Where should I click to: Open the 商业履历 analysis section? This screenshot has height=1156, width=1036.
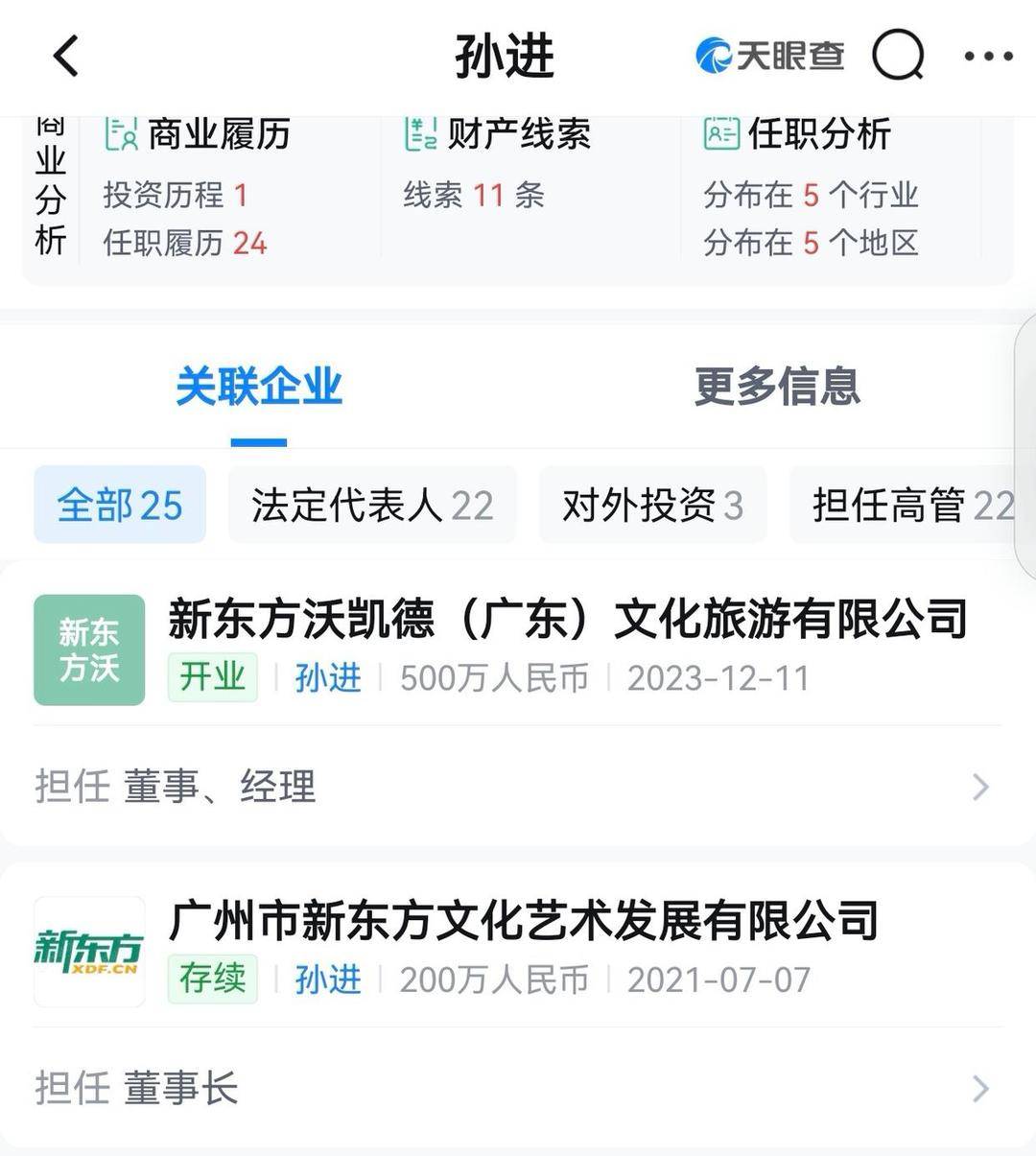198,134
